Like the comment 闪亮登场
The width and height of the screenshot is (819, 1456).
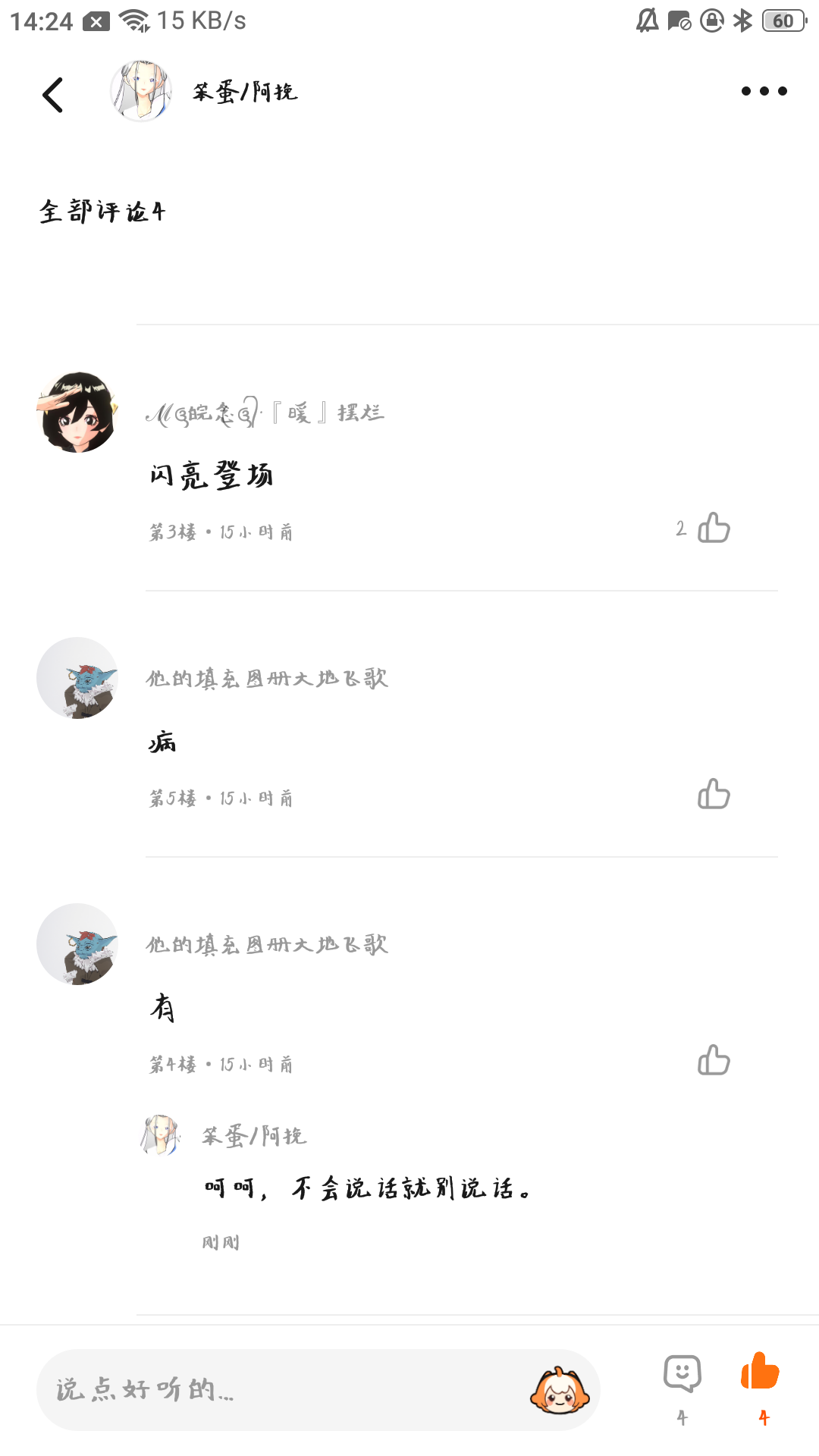(713, 528)
